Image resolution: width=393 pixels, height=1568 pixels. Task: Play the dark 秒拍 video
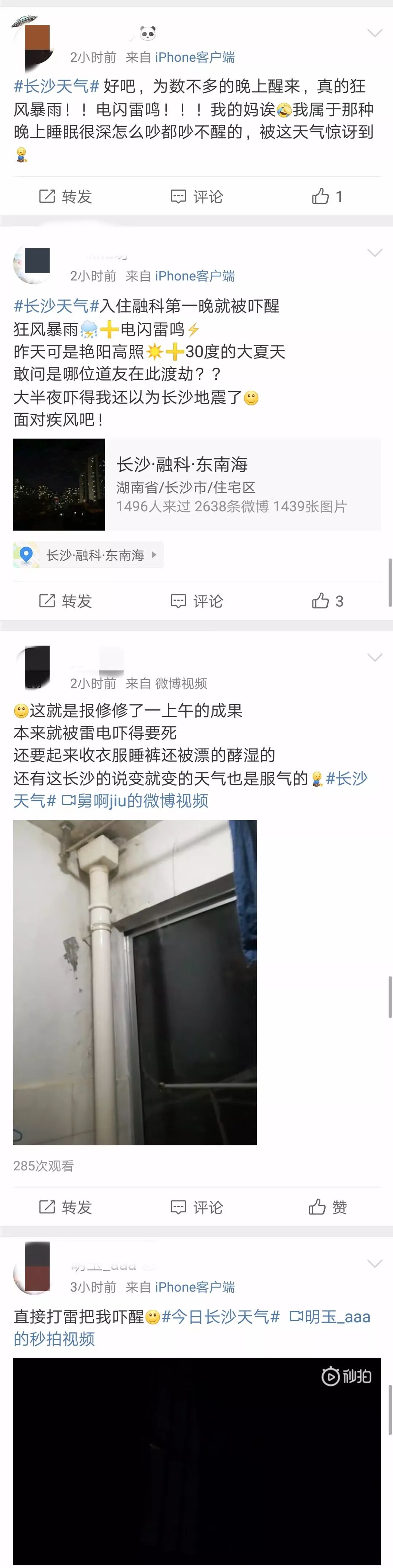click(x=197, y=1461)
